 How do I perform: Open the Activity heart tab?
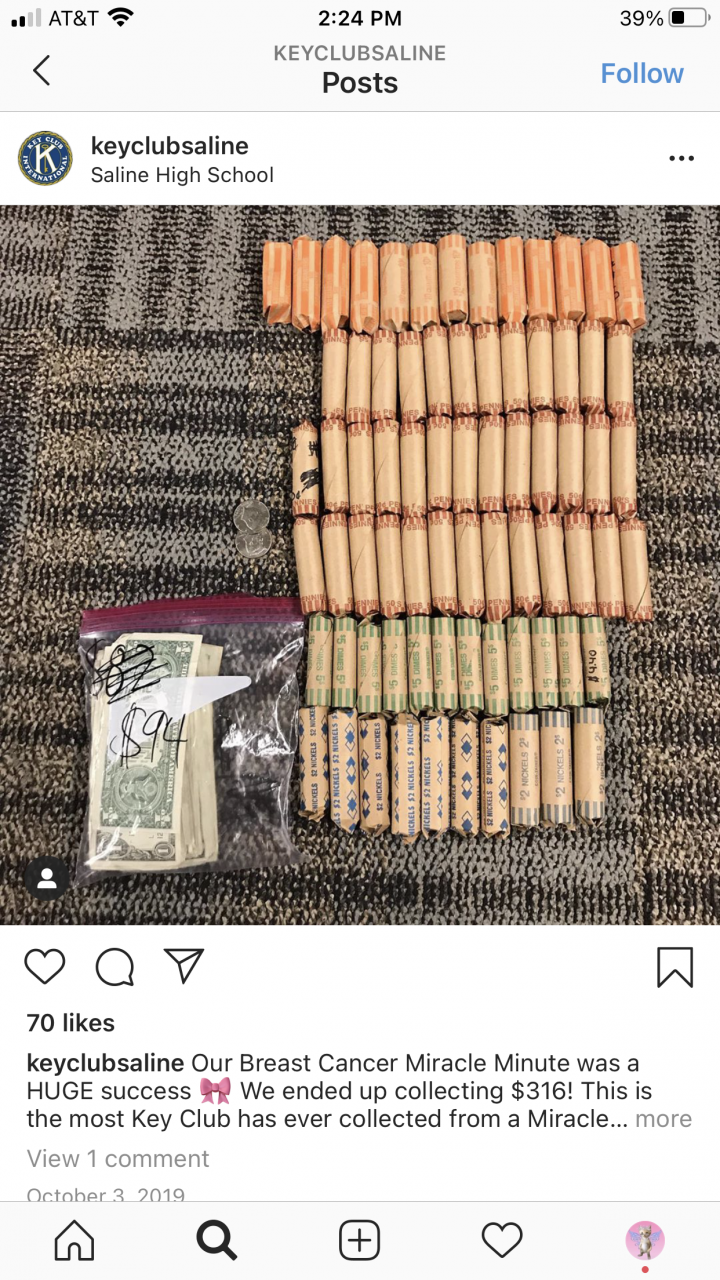tap(502, 1241)
